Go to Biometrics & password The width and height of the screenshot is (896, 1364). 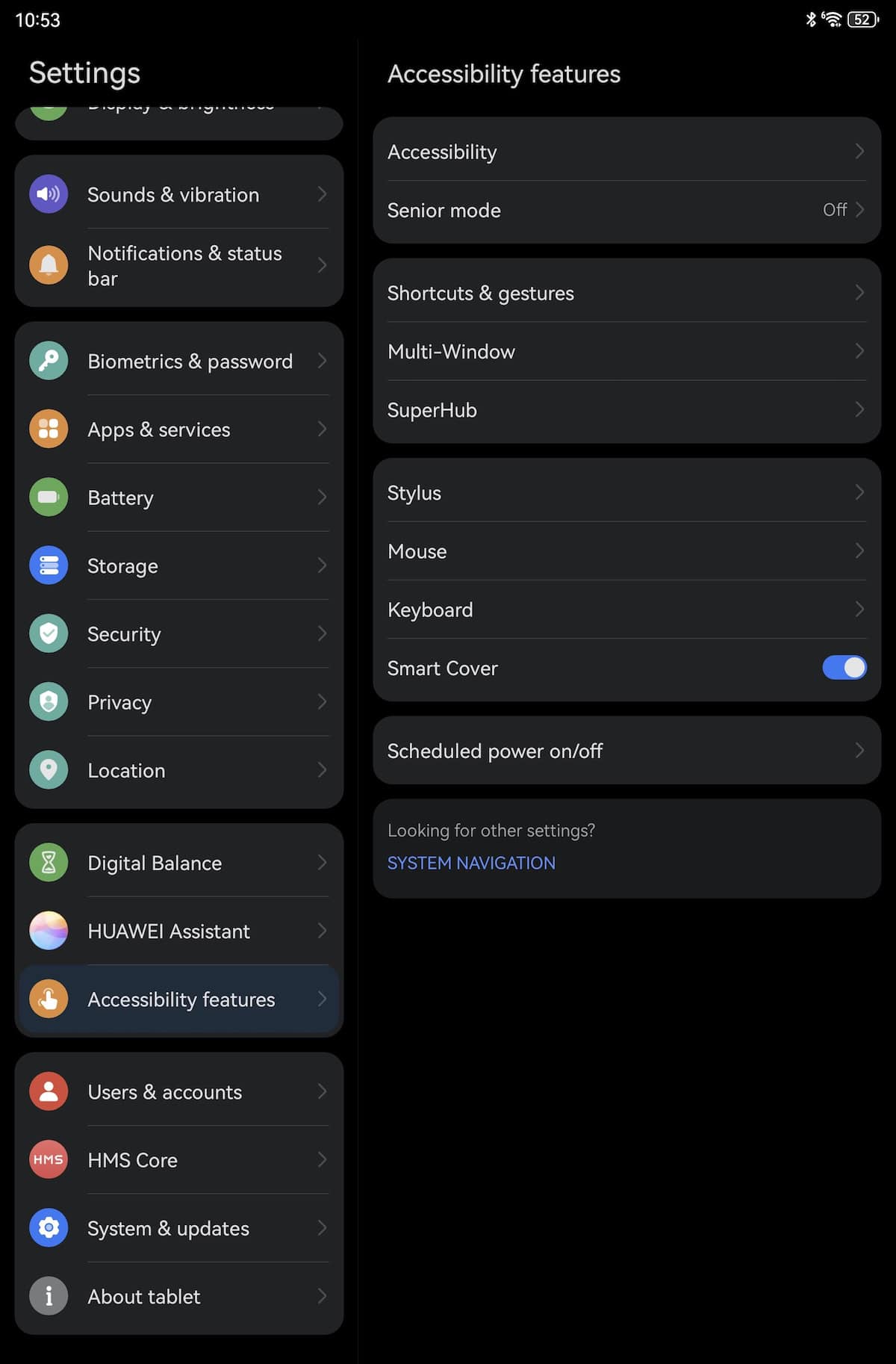click(x=179, y=361)
